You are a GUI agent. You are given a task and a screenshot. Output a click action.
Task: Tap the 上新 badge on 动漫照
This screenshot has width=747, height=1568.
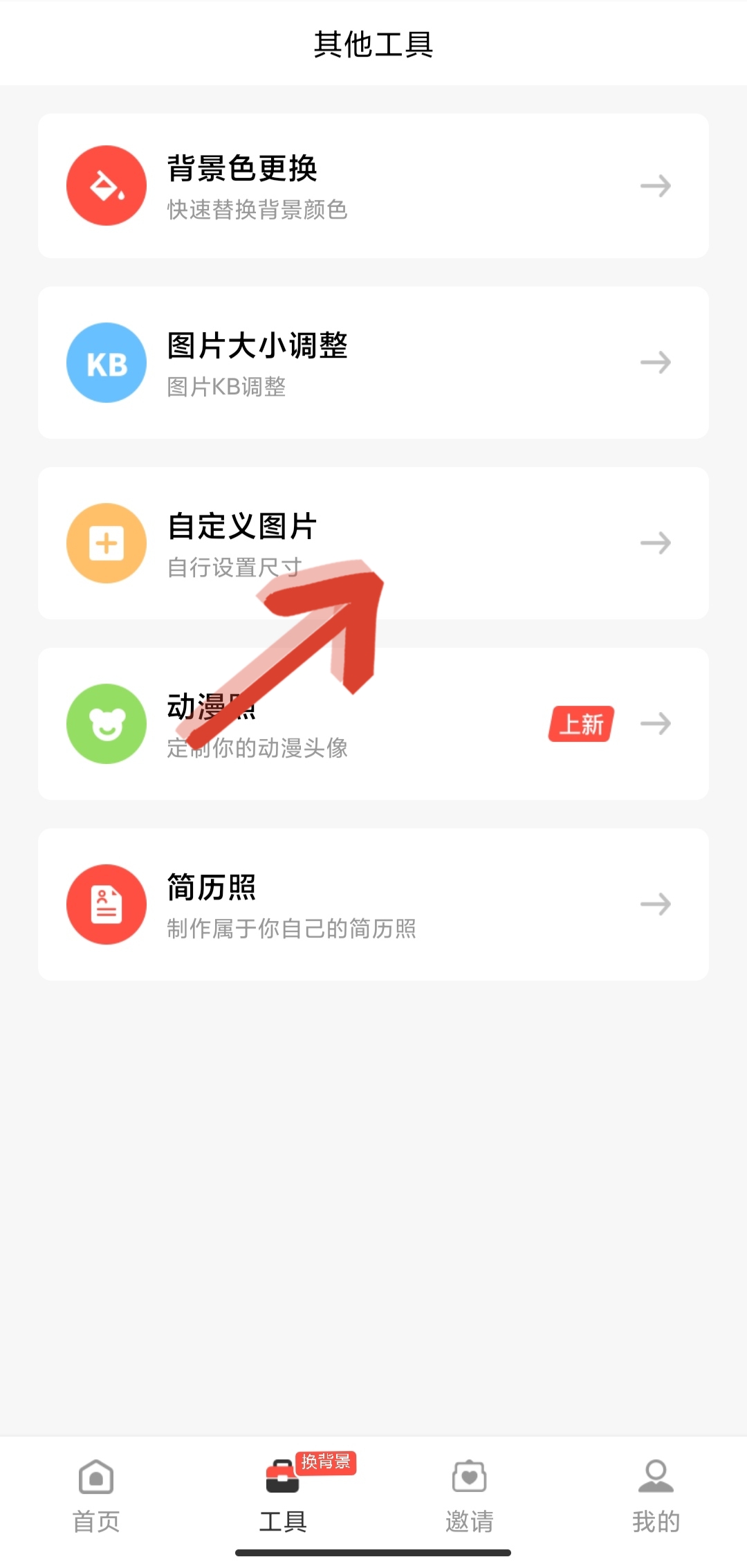(580, 722)
